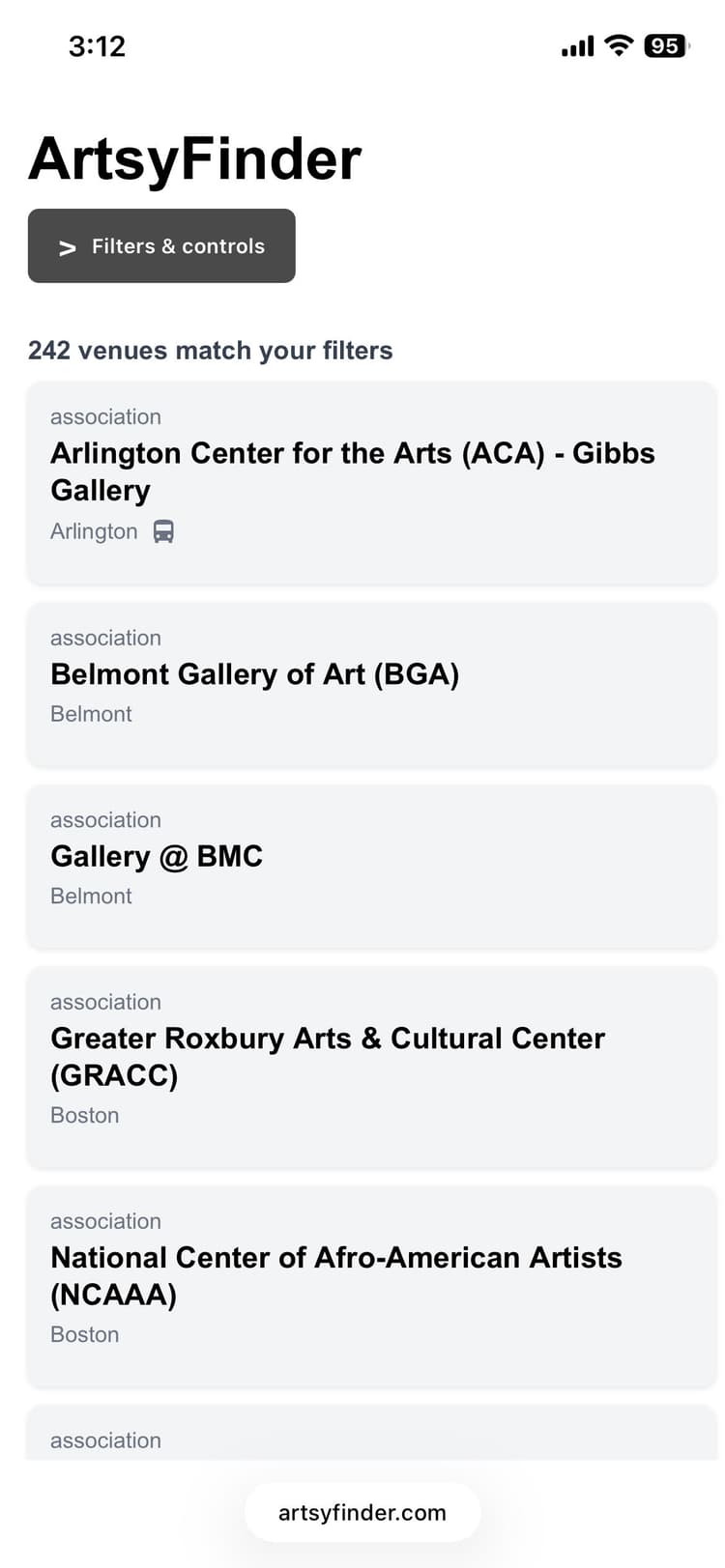Image resolution: width=725 pixels, height=1568 pixels.
Task: Tap the 'association' tag on the Arlington card
Action: click(105, 416)
